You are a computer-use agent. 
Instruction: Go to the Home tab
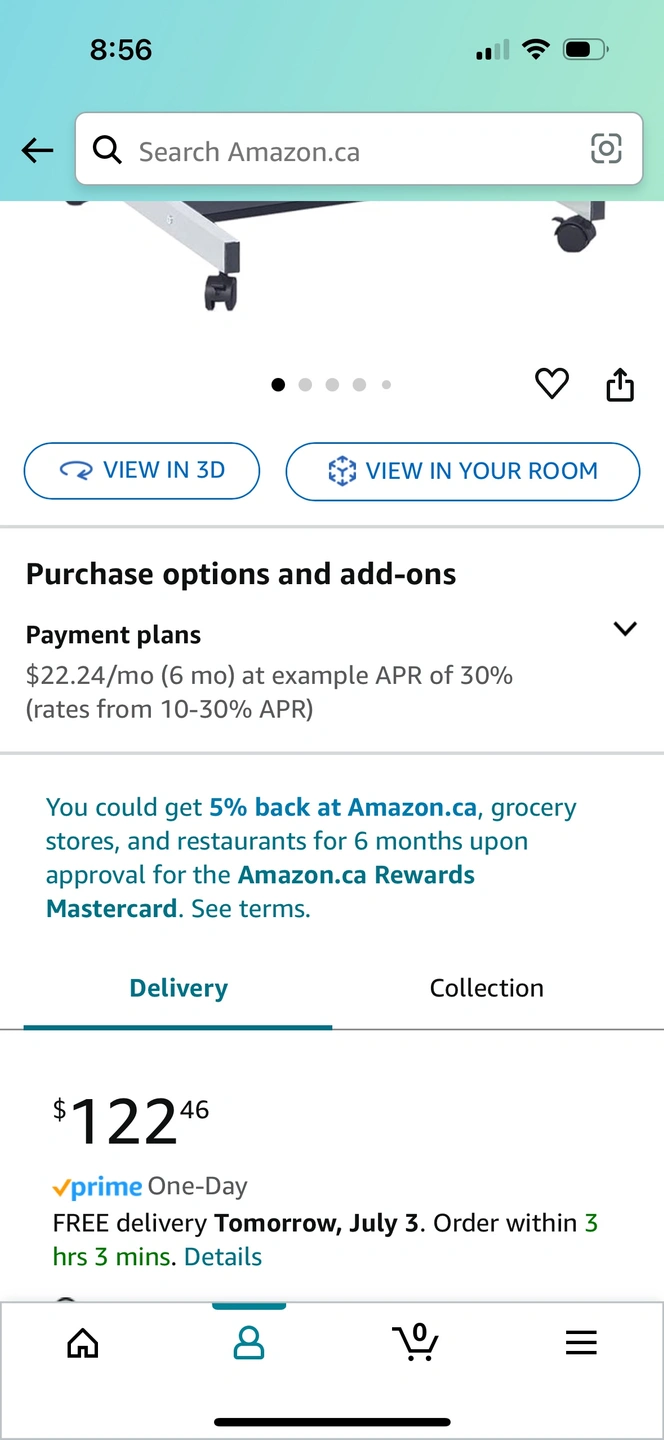pos(83,1342)
